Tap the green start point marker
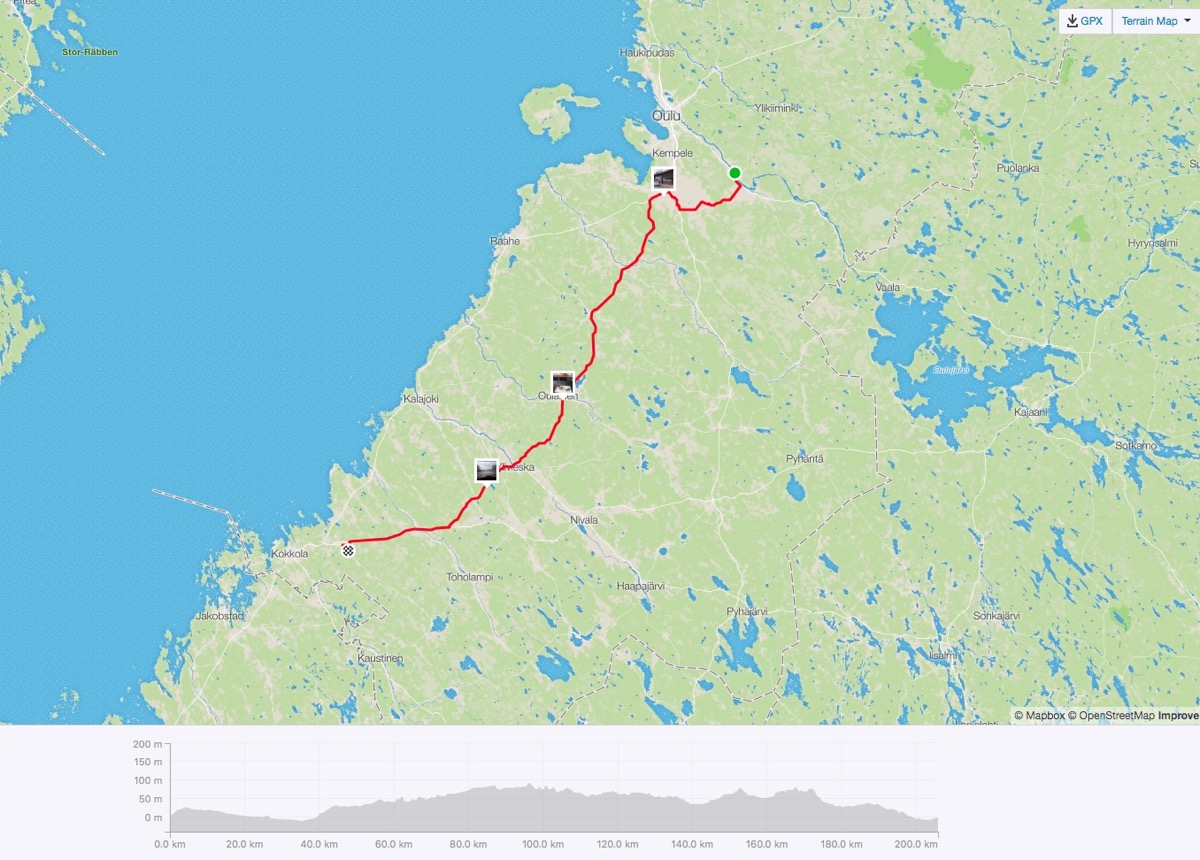 [735, 173]
